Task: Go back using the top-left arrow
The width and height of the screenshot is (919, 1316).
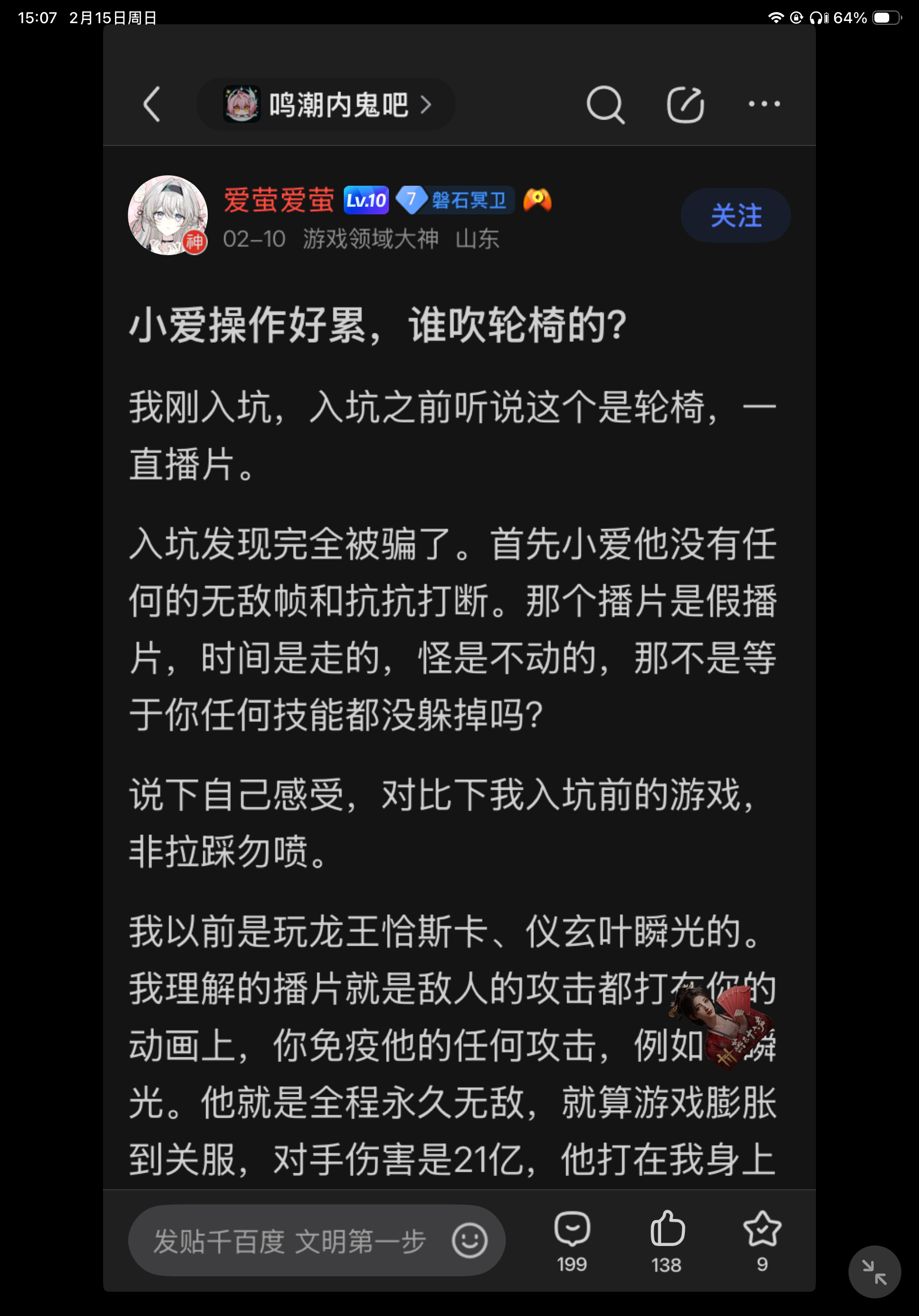Action: 152,105
